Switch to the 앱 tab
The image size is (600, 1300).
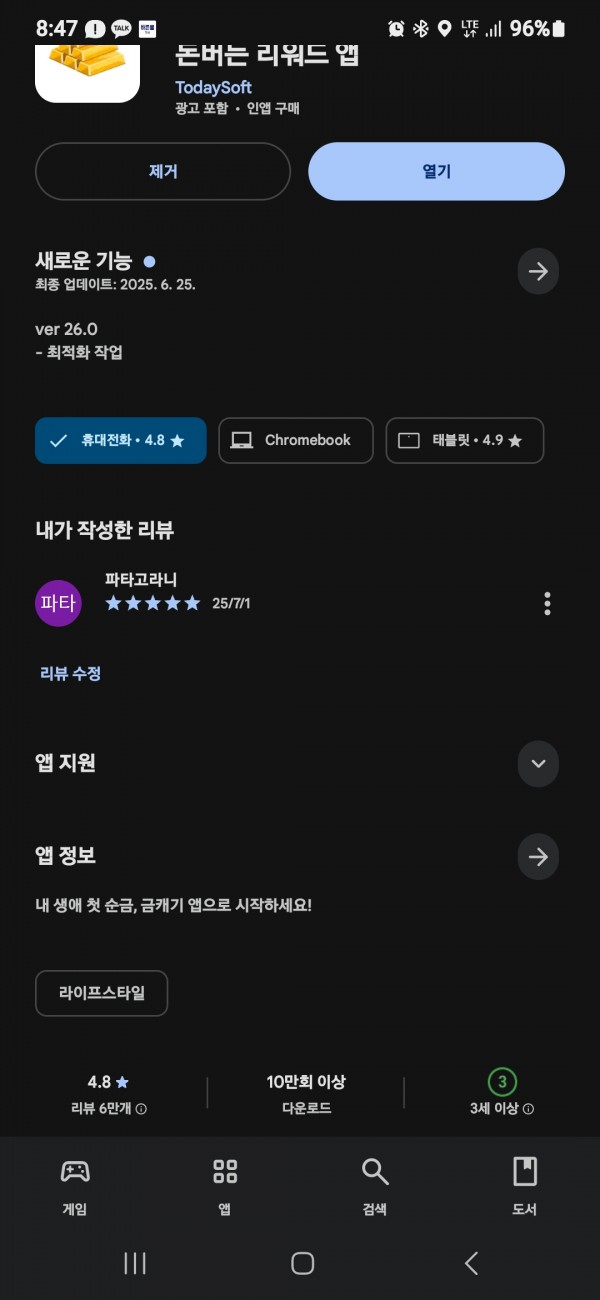click(x=225, y=1187)
